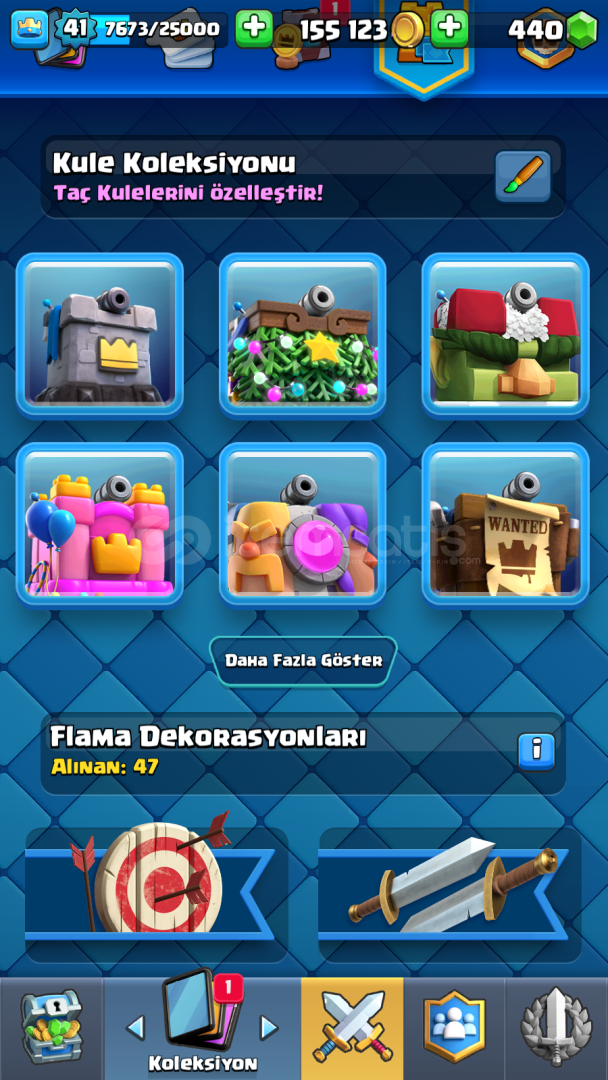
Task: Tap the paintbrush icon for tower customization
Action: pyautogui.click(x=523, y=176)
